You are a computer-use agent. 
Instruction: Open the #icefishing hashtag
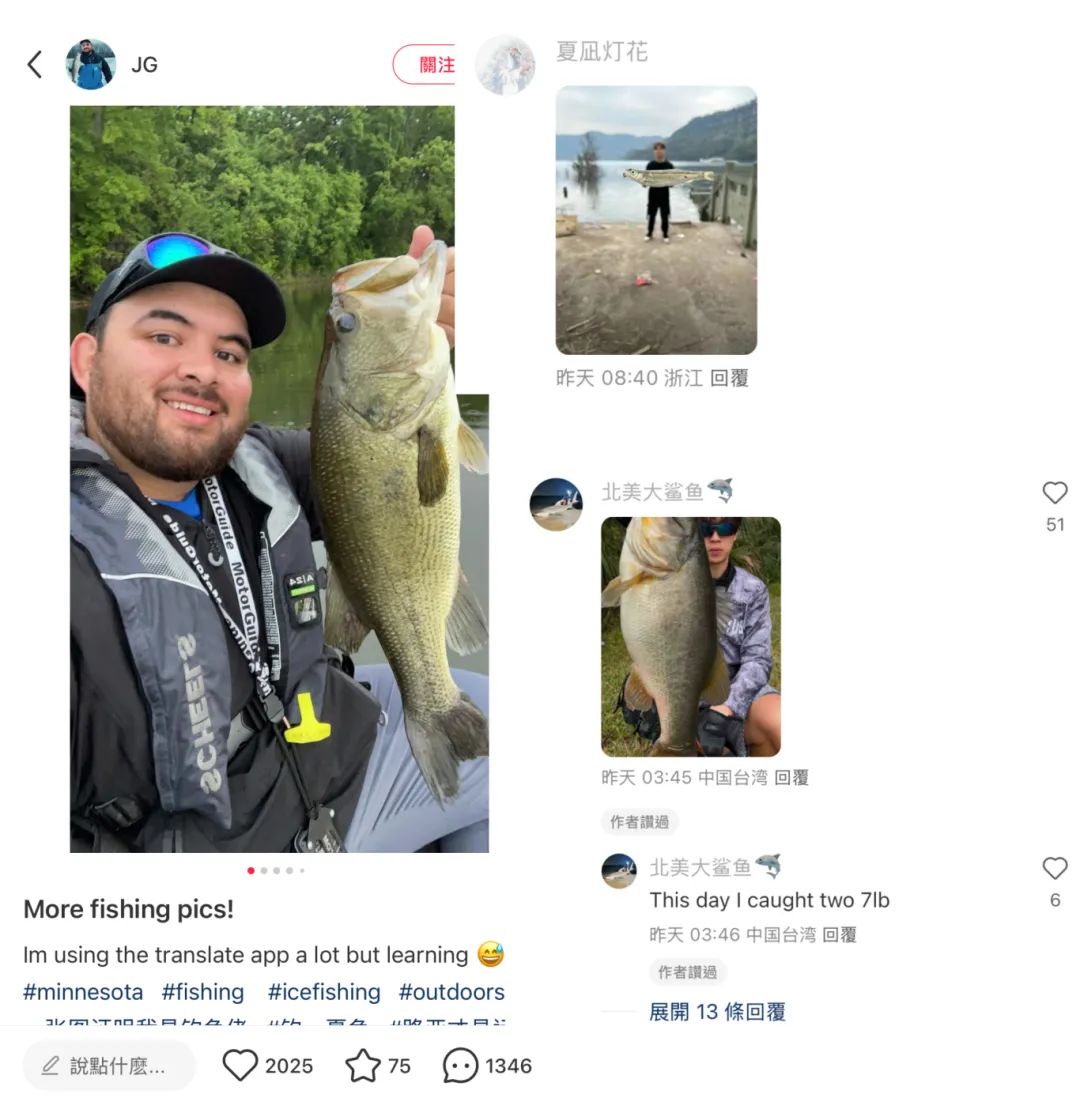[324, 992]
